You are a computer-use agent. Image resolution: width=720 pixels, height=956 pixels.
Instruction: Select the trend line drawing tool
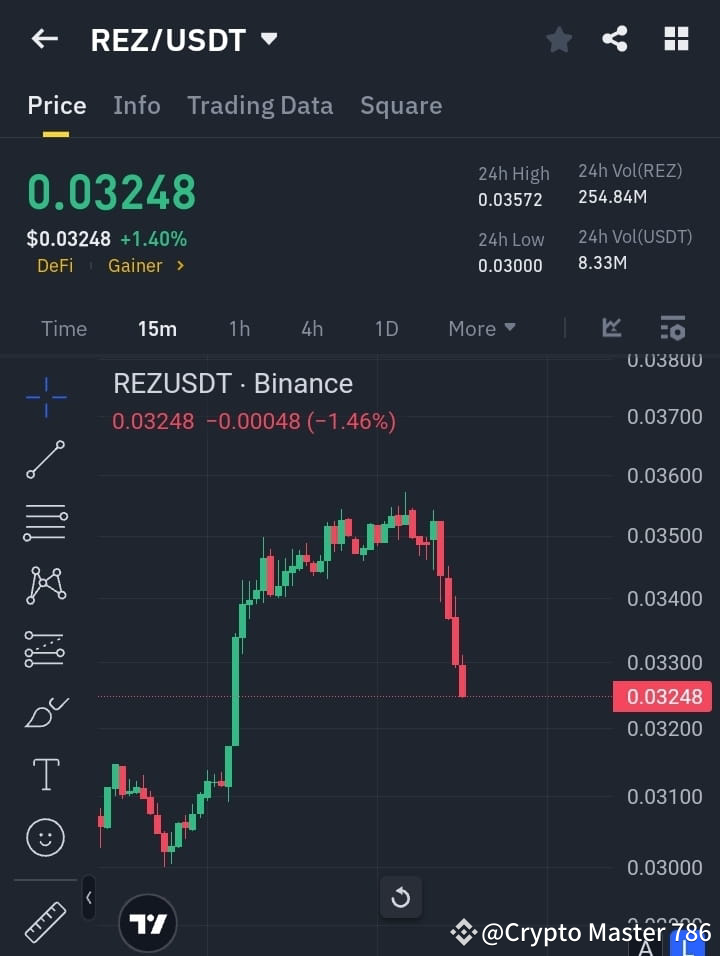tap(45, 460)
